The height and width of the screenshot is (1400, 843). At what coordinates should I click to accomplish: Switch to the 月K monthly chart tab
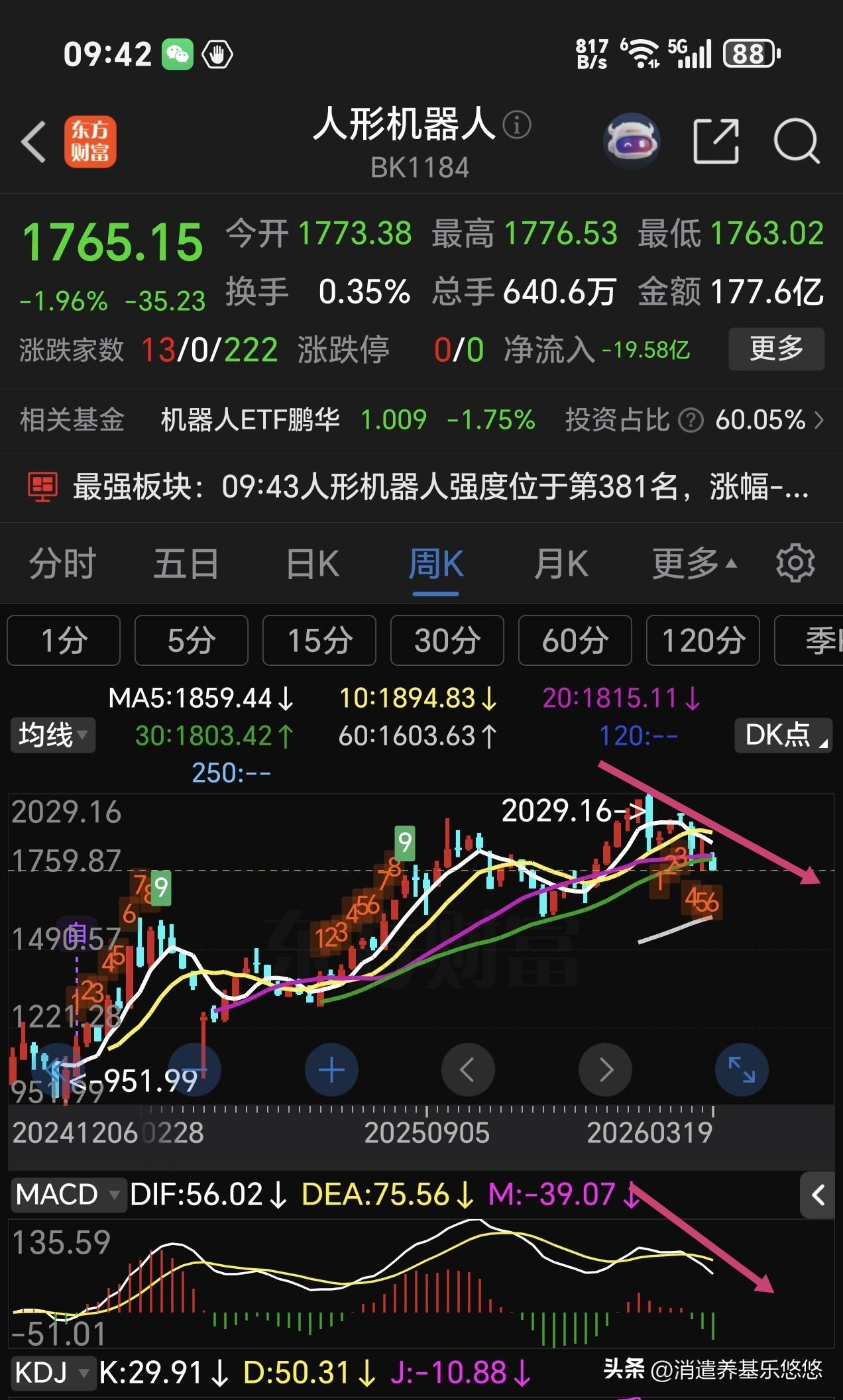click(561, 563)
